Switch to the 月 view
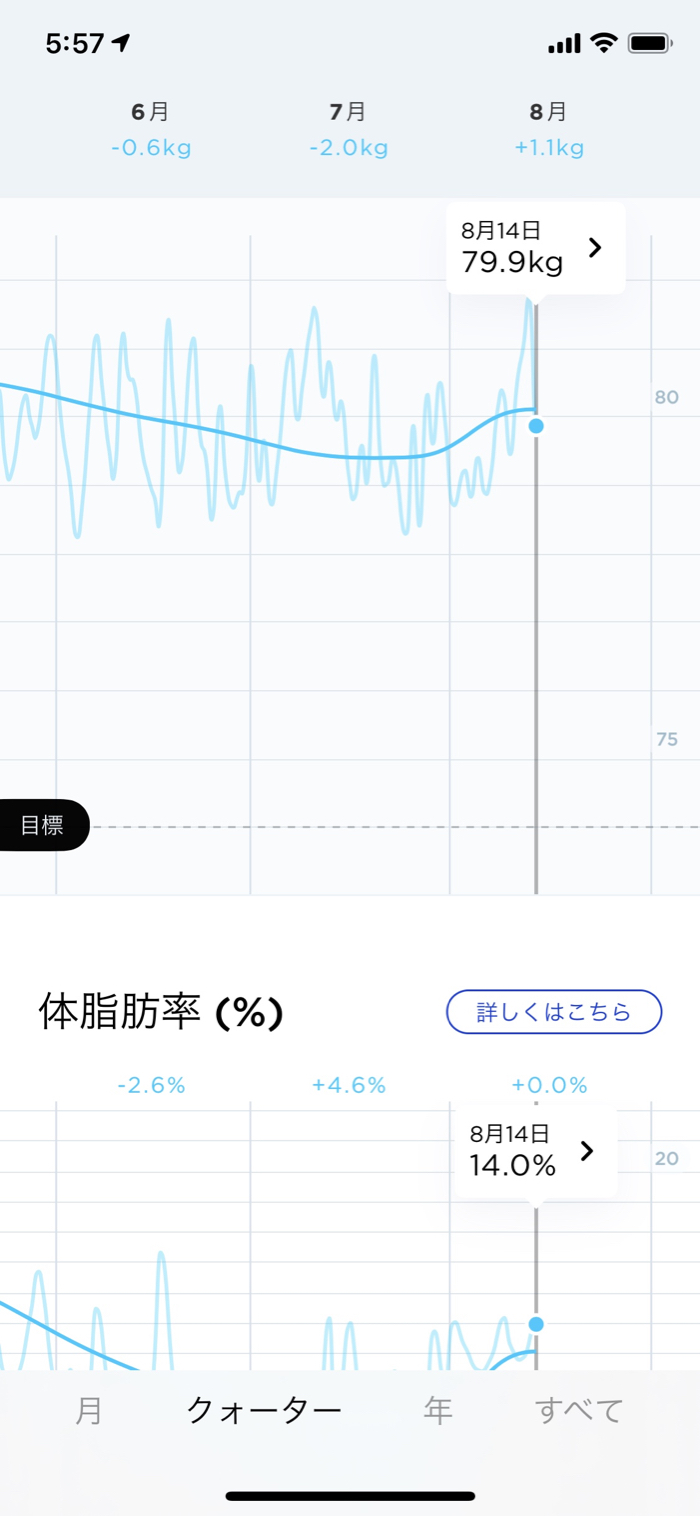The height and width of the screenshot is (1516, 700). click(x=89, y=1411)
